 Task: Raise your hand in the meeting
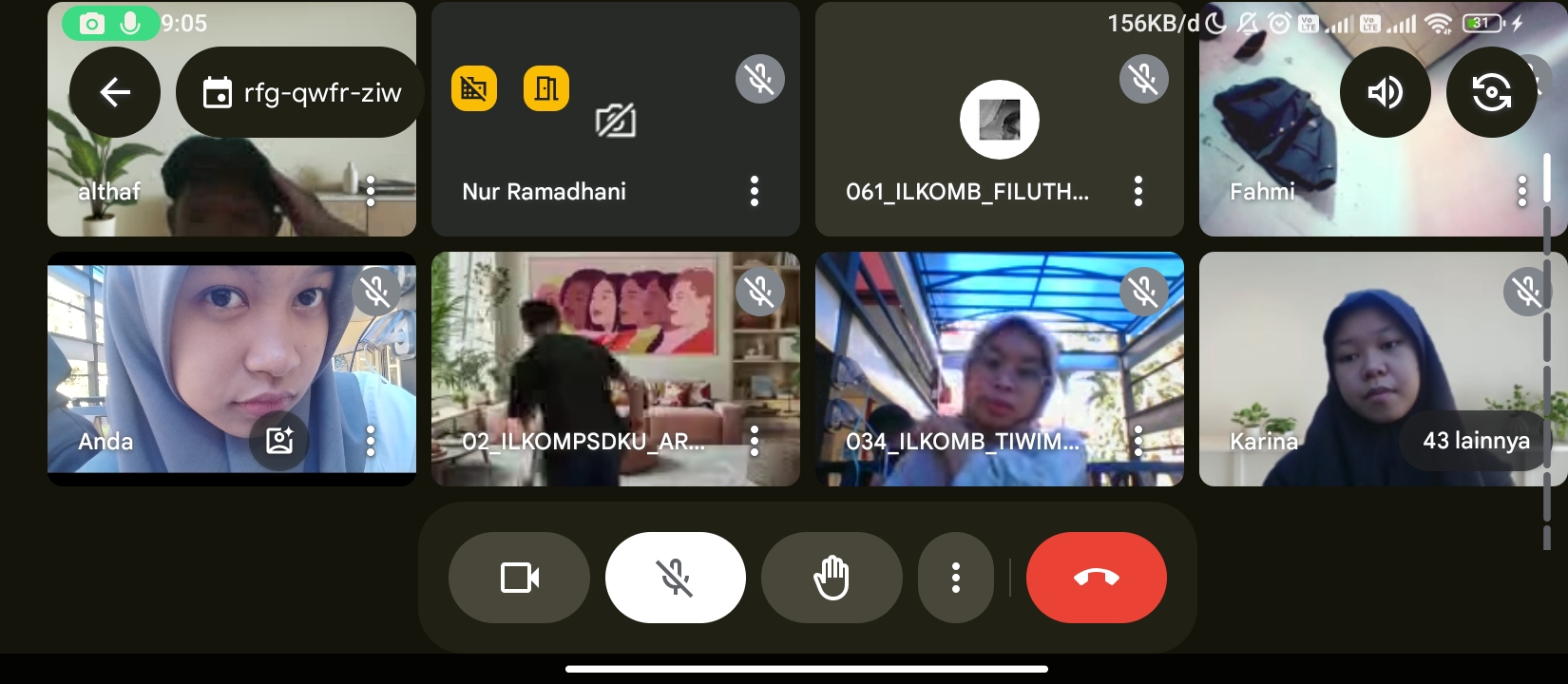coord(832,578)
